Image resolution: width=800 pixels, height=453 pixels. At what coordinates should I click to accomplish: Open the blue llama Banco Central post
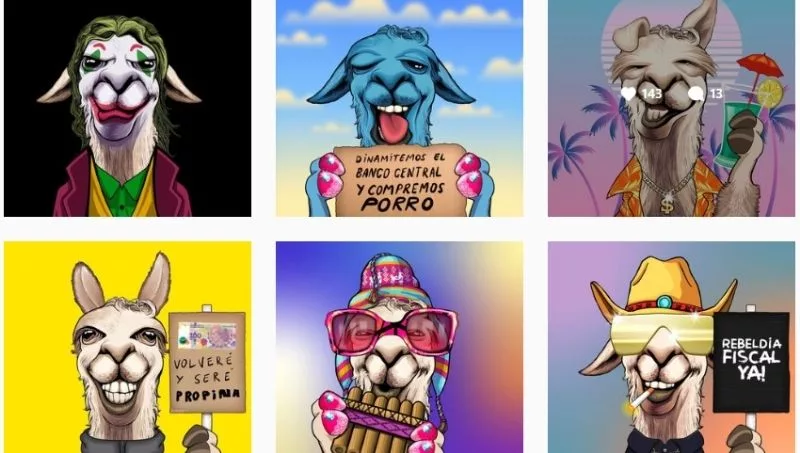click(399, 108)
